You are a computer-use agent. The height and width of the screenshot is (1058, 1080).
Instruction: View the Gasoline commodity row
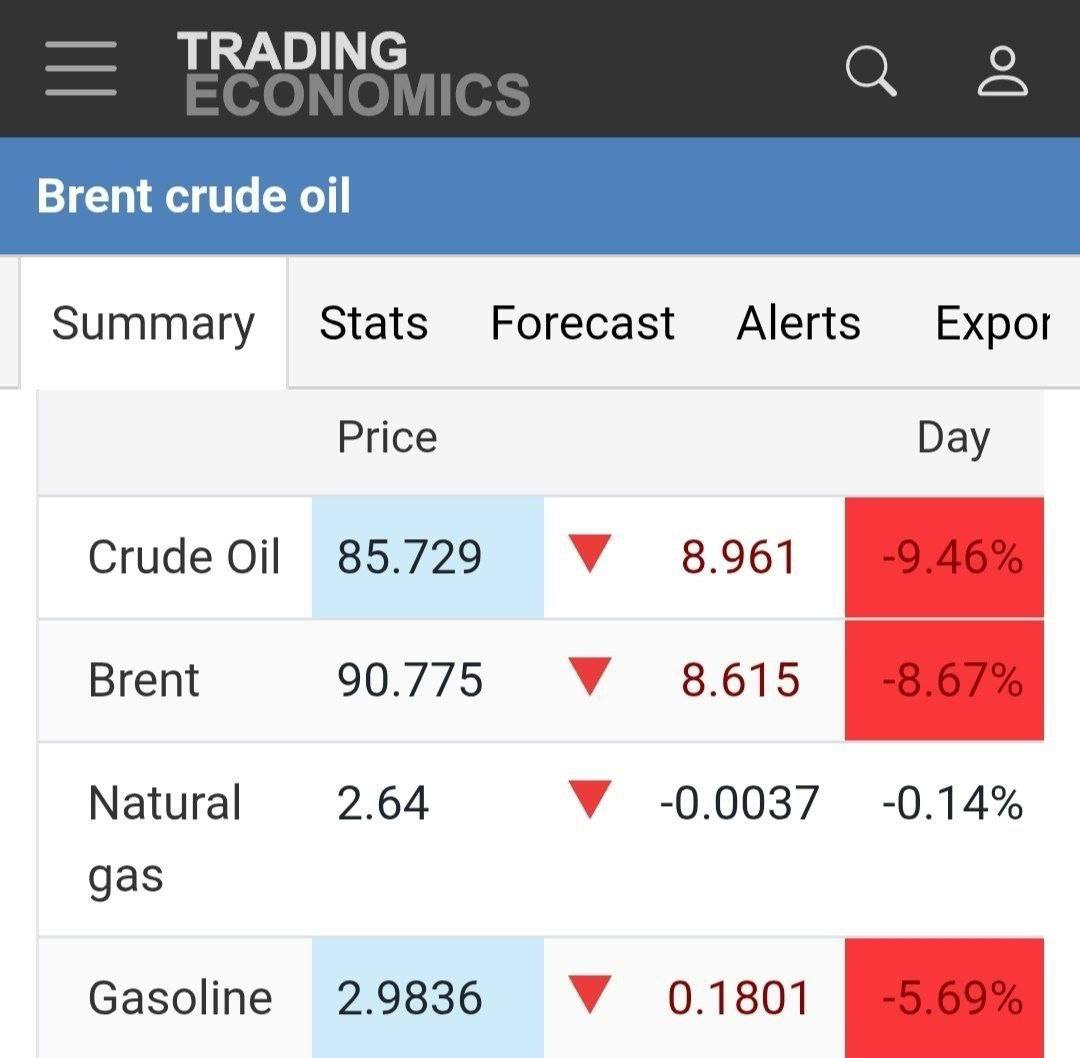[180, 998]
